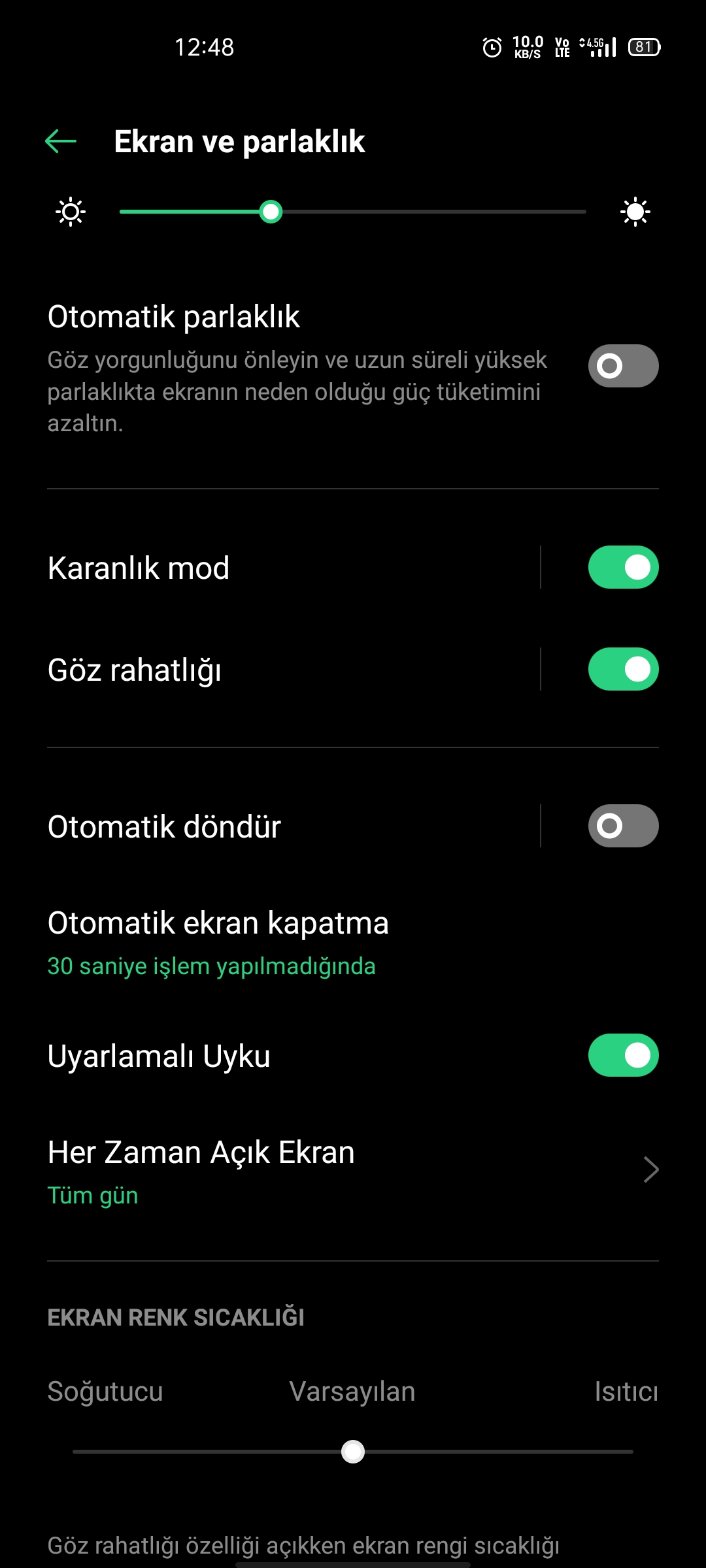Go back using the green arrow
The height and width of the screenshot is (1568, 706).
coord(61,141)
